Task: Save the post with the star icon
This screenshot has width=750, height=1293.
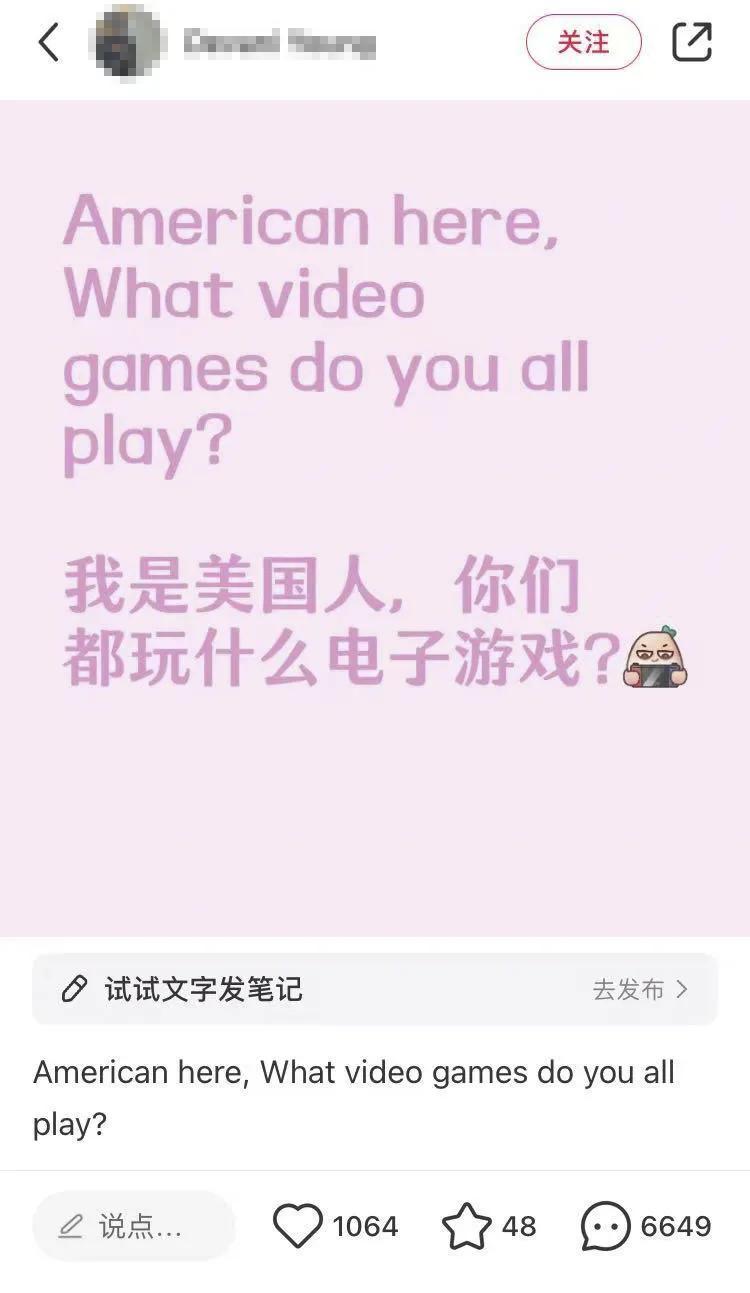Action: pyautogui.click(x=467, y=1226)
